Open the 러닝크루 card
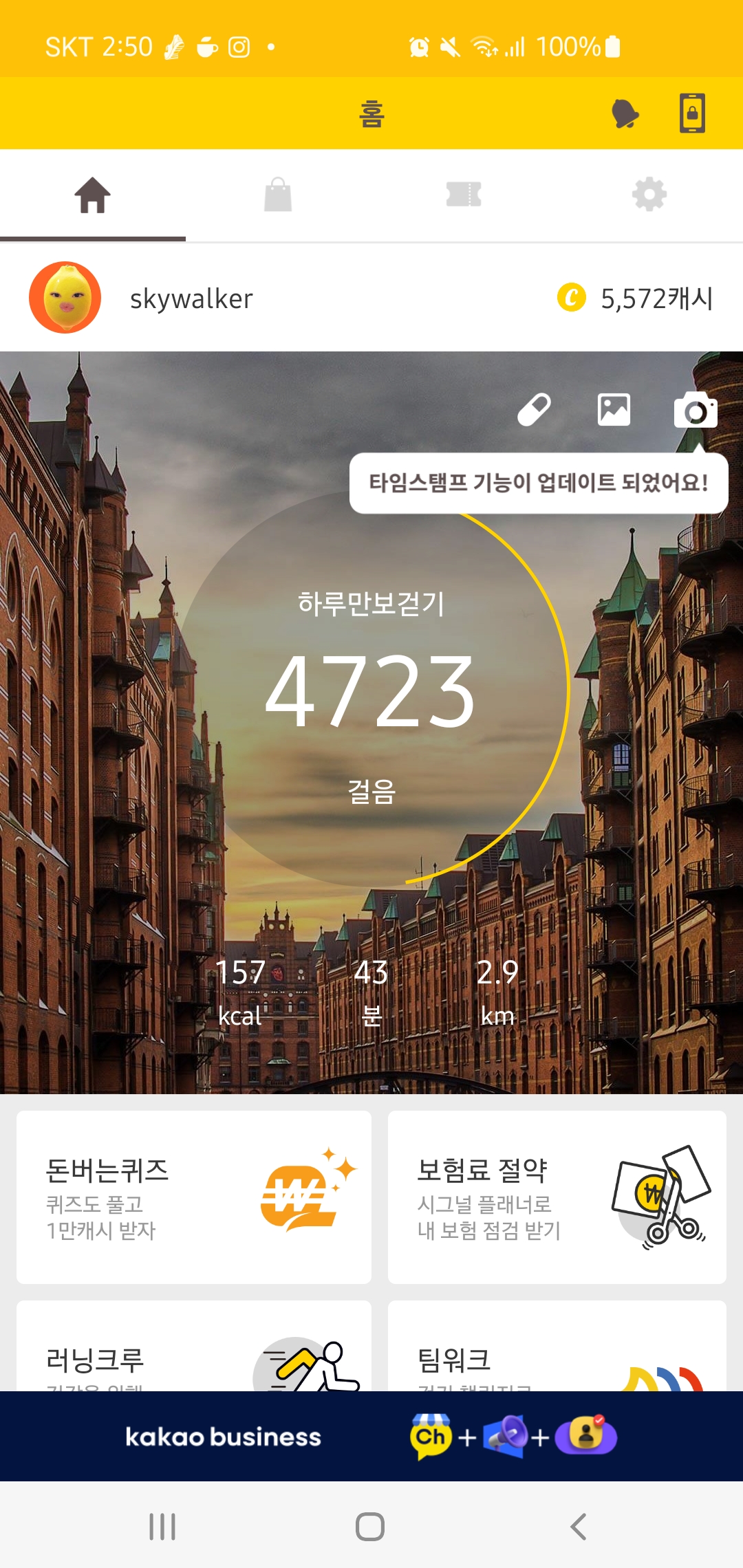 pos(194,1348)
